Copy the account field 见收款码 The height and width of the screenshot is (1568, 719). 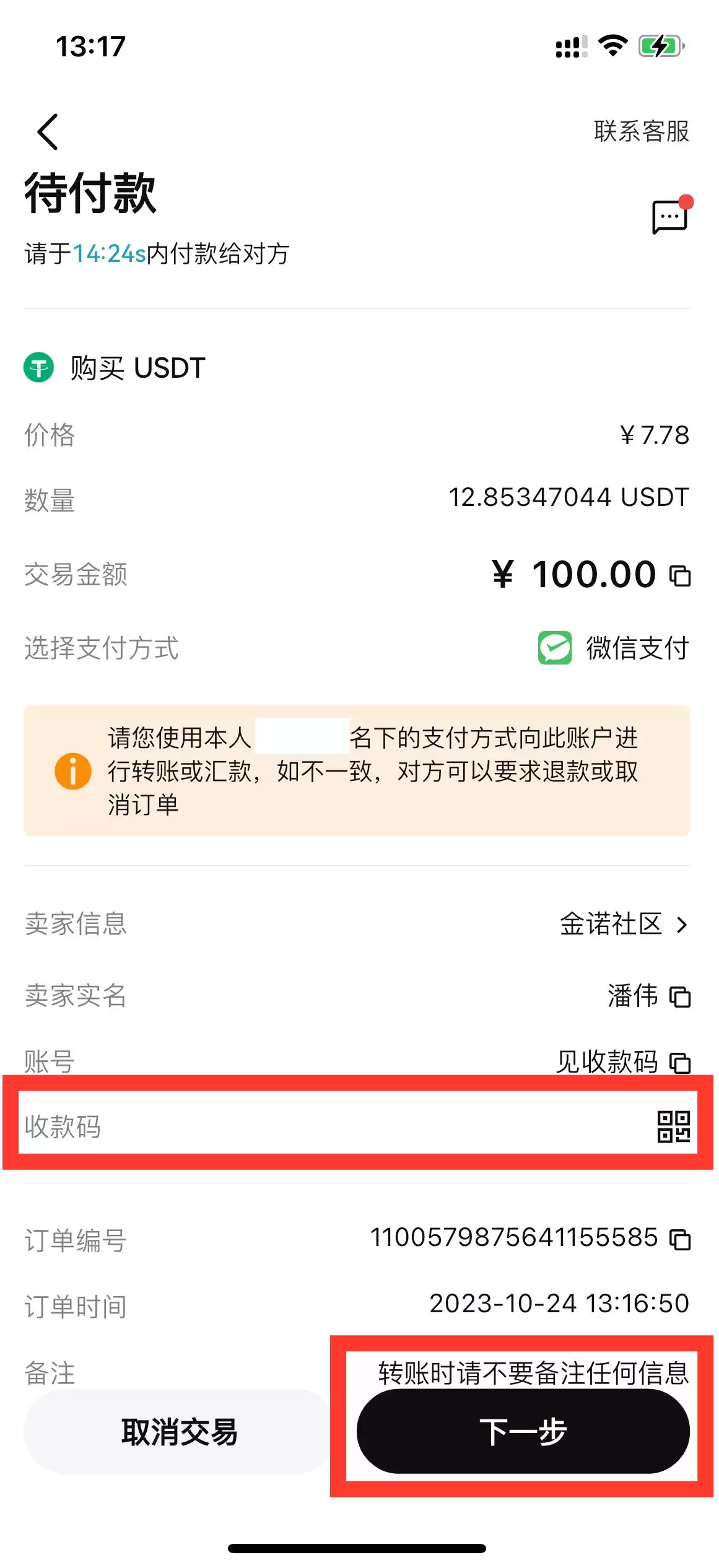pyautogui.click(x=679, y=1062)
